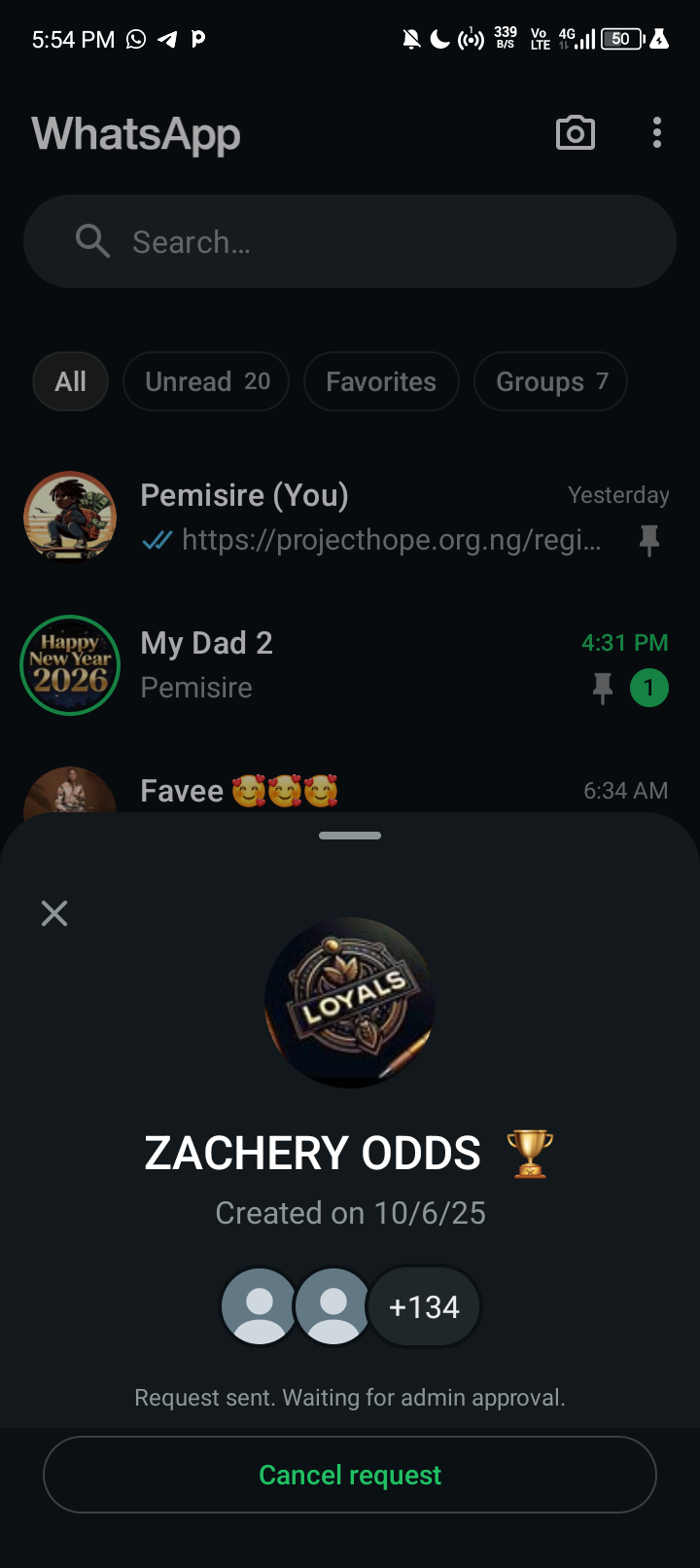The height and width of the screenshot is (1568, 700).
Task: Show Favorites chats filter
Action: point(381,381)
